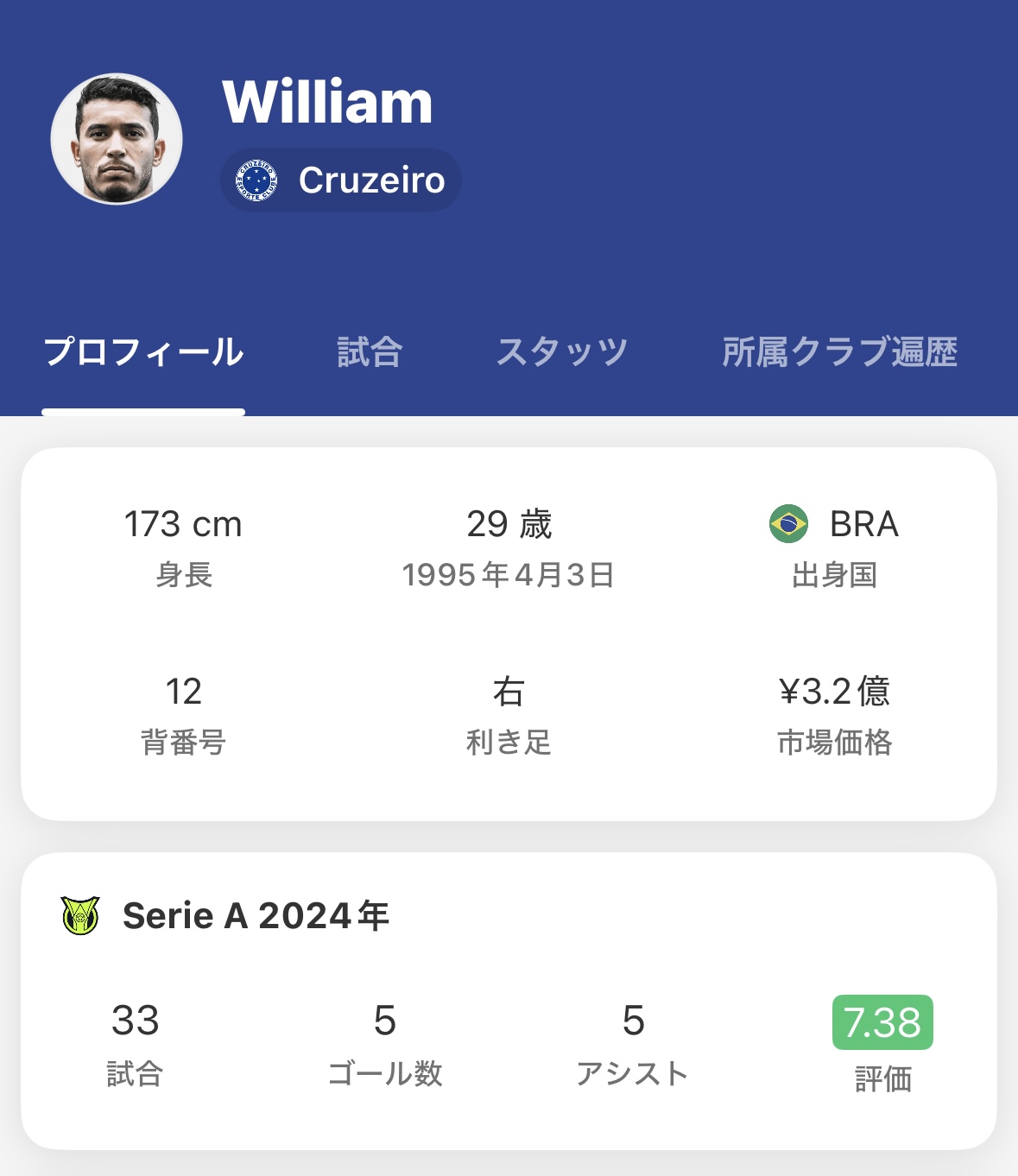Switch to the スタッツ tab
This screenshot has width=1018, height=1176.
(x=561, y=352)
